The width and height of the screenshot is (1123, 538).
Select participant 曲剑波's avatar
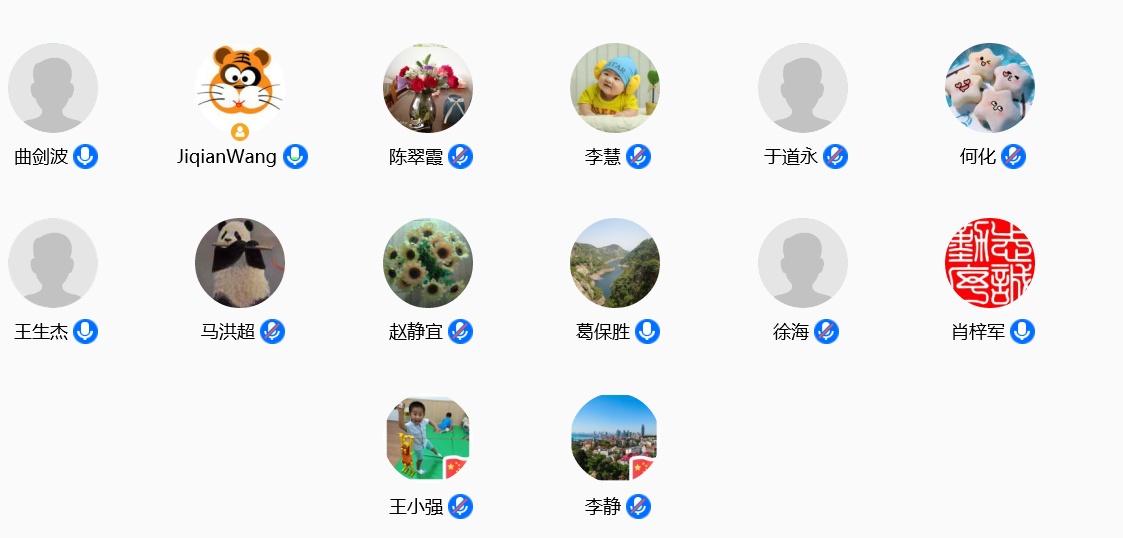[x=53, y=88]
